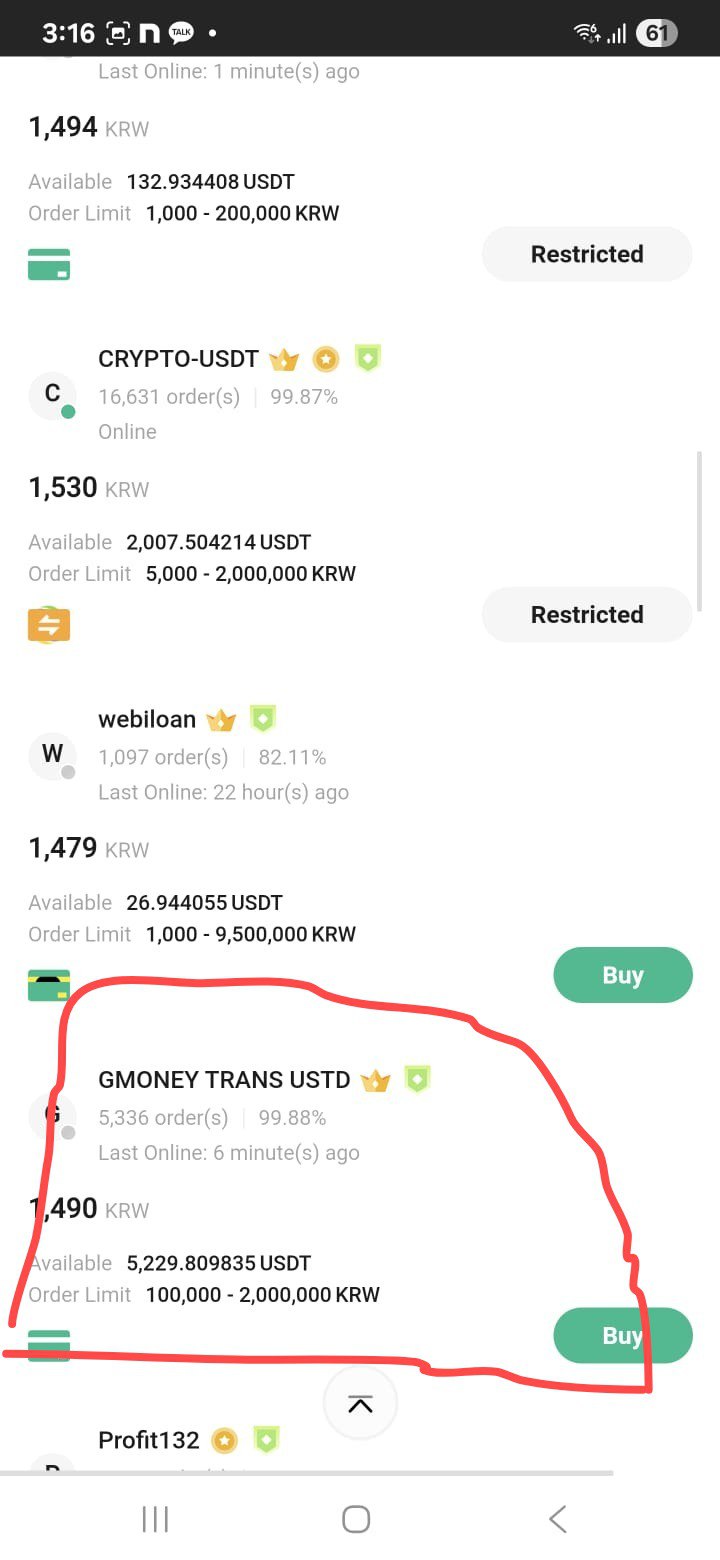Tap Buy on the webiloan offer
The image size is (720, 1560).
[622, 975]
